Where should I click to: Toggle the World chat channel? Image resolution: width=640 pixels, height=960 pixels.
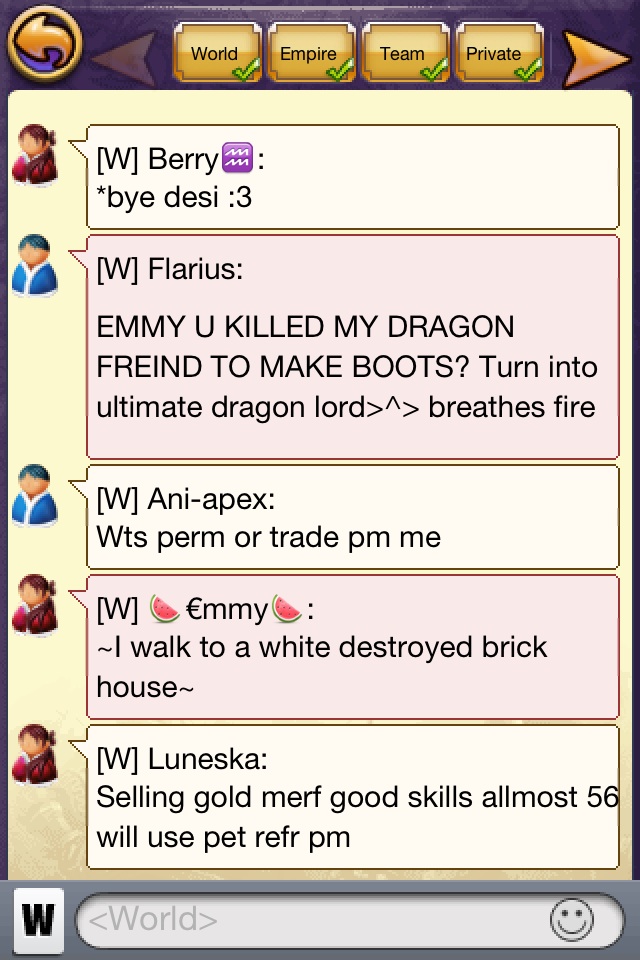click(x=217, y=55)
